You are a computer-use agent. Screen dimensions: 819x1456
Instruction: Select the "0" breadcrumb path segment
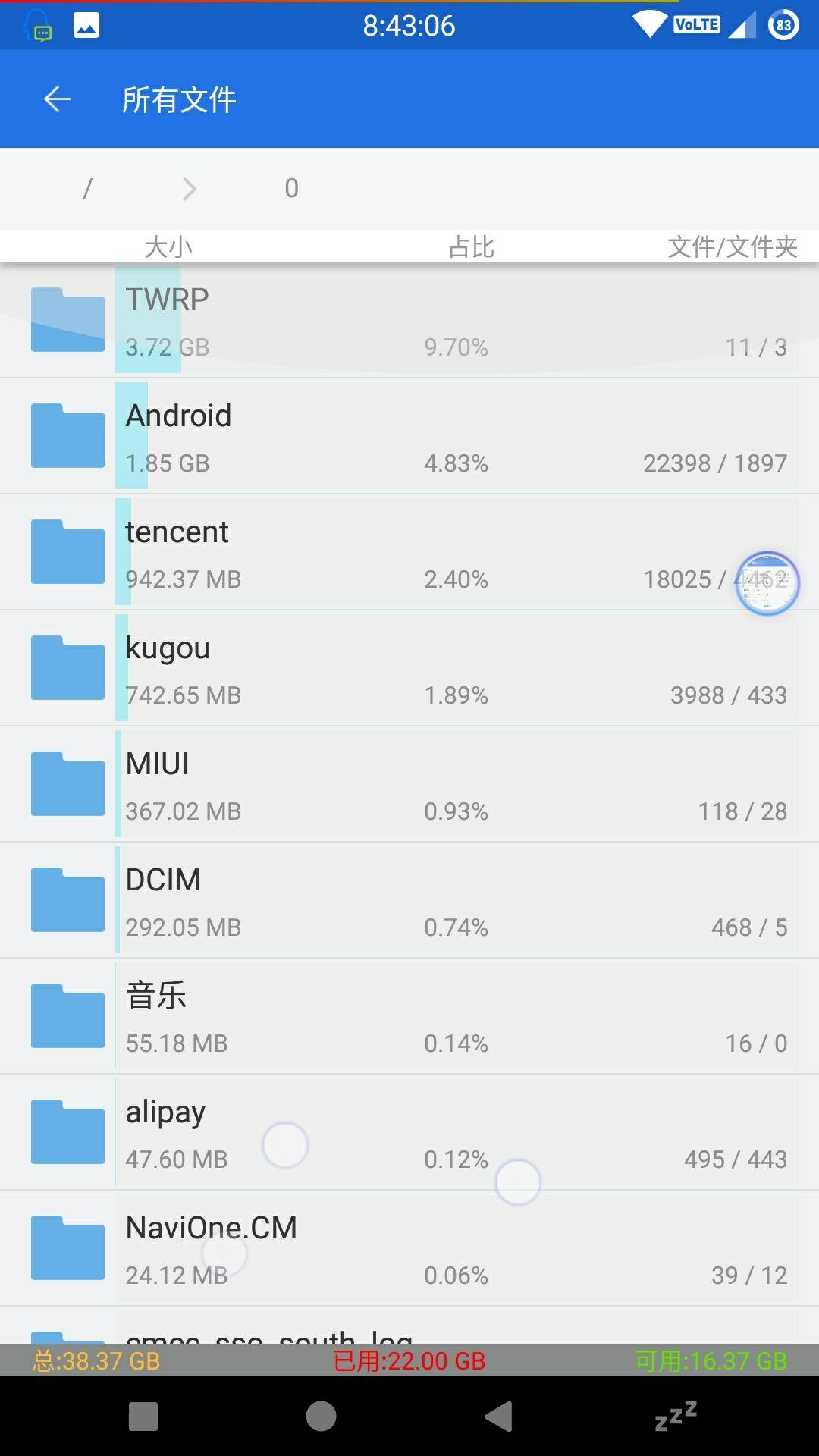[x=291, y=188]
